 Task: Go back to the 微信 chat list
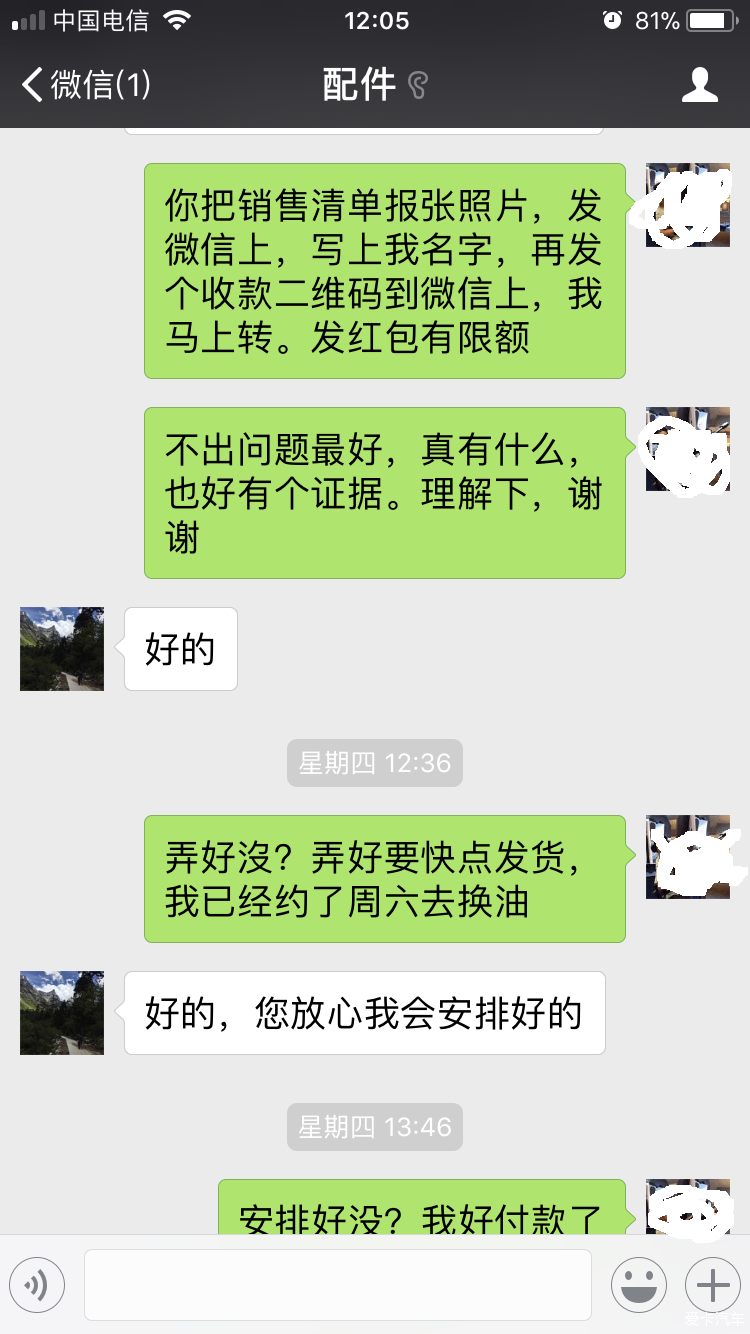pyautogui.click(x=85, y=85)
